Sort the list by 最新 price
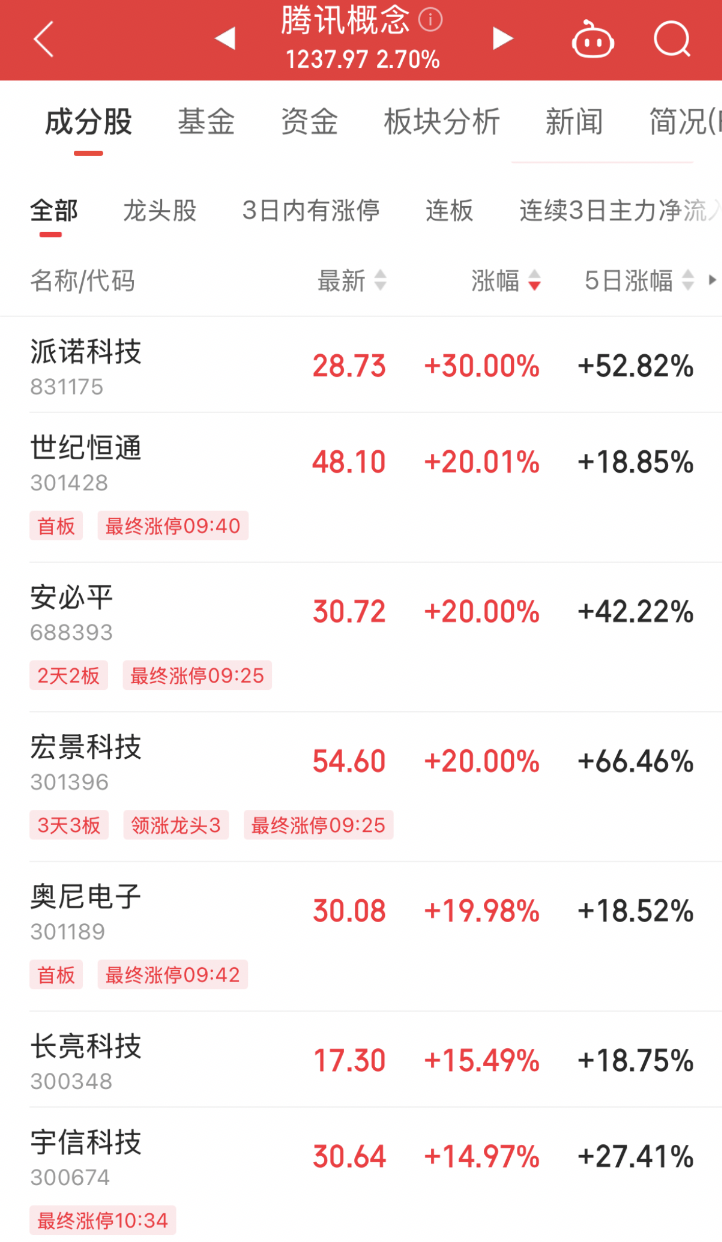 click(351, 281)
